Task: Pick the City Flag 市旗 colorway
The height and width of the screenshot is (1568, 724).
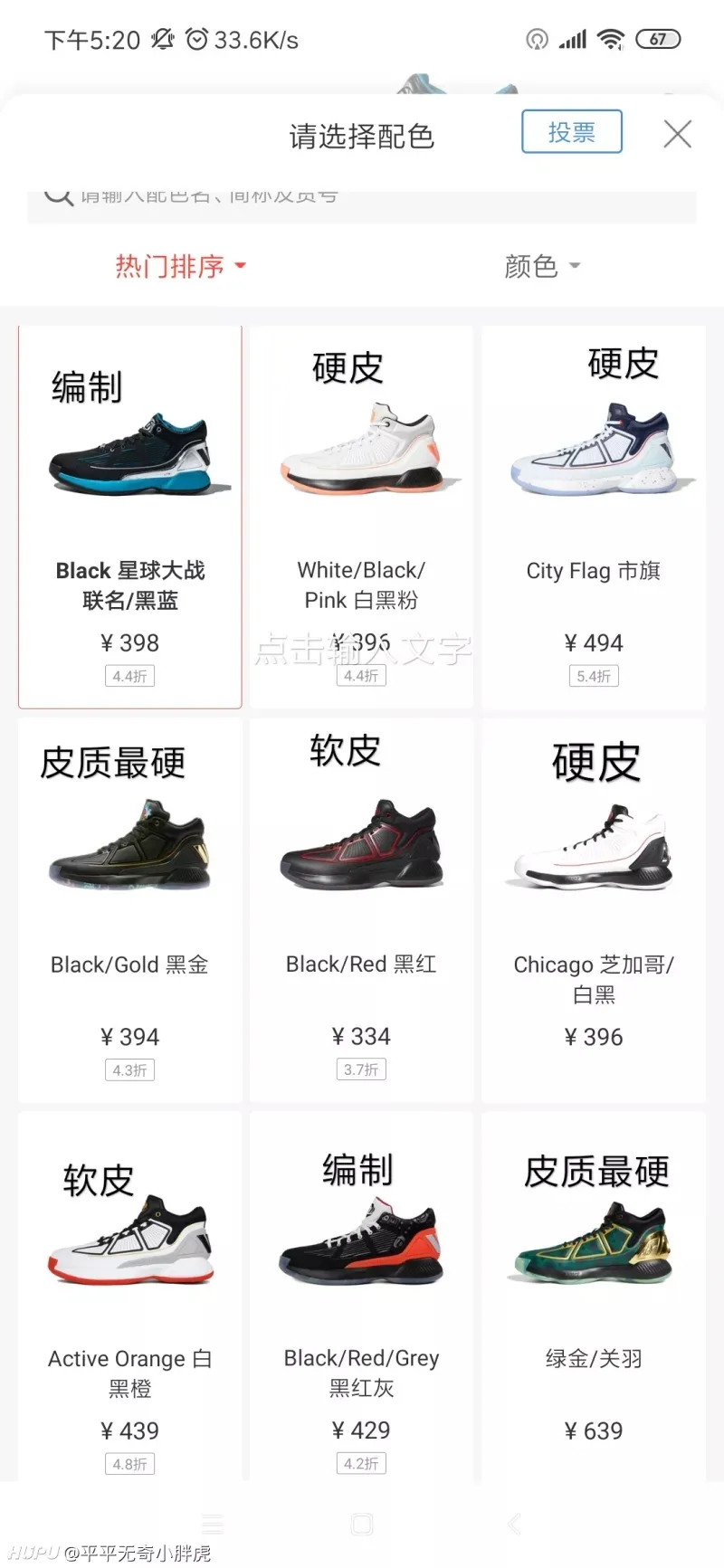Action: [x=594, y=517]
